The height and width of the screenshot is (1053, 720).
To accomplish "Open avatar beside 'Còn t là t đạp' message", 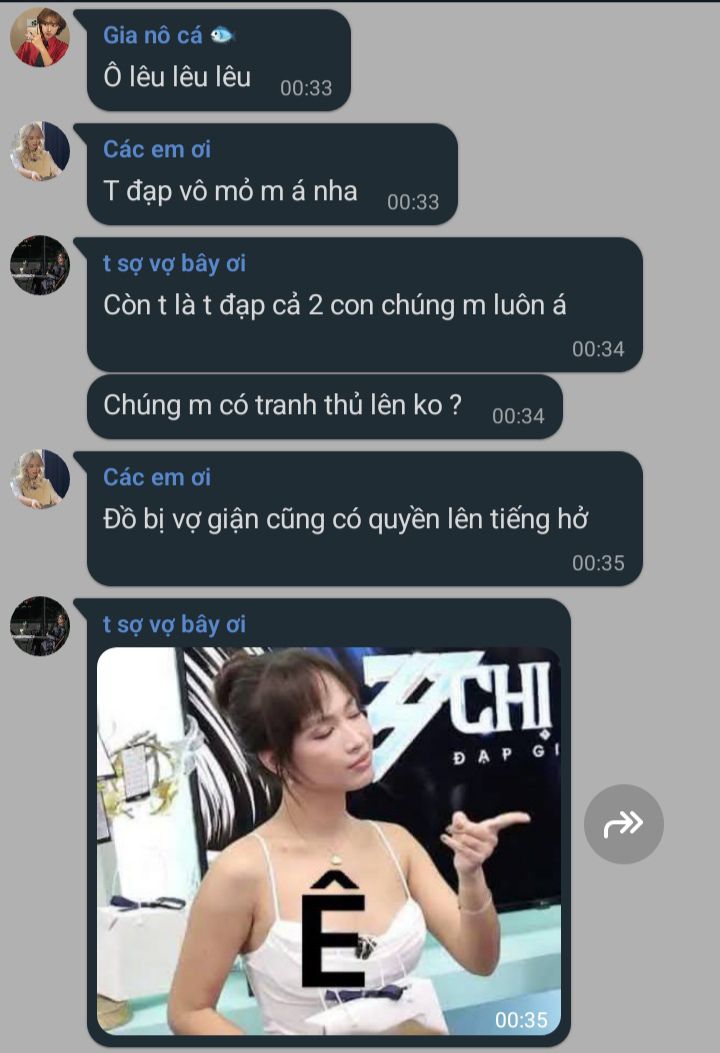I will point(40,265).
